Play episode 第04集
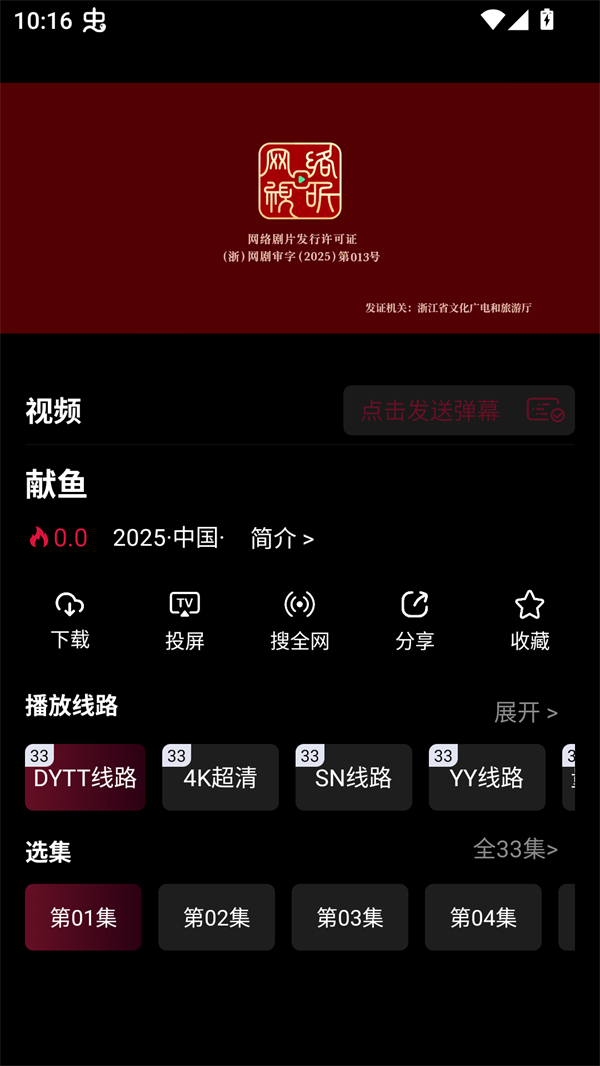This screenshot has height=1066, width=600. [483, 917]
